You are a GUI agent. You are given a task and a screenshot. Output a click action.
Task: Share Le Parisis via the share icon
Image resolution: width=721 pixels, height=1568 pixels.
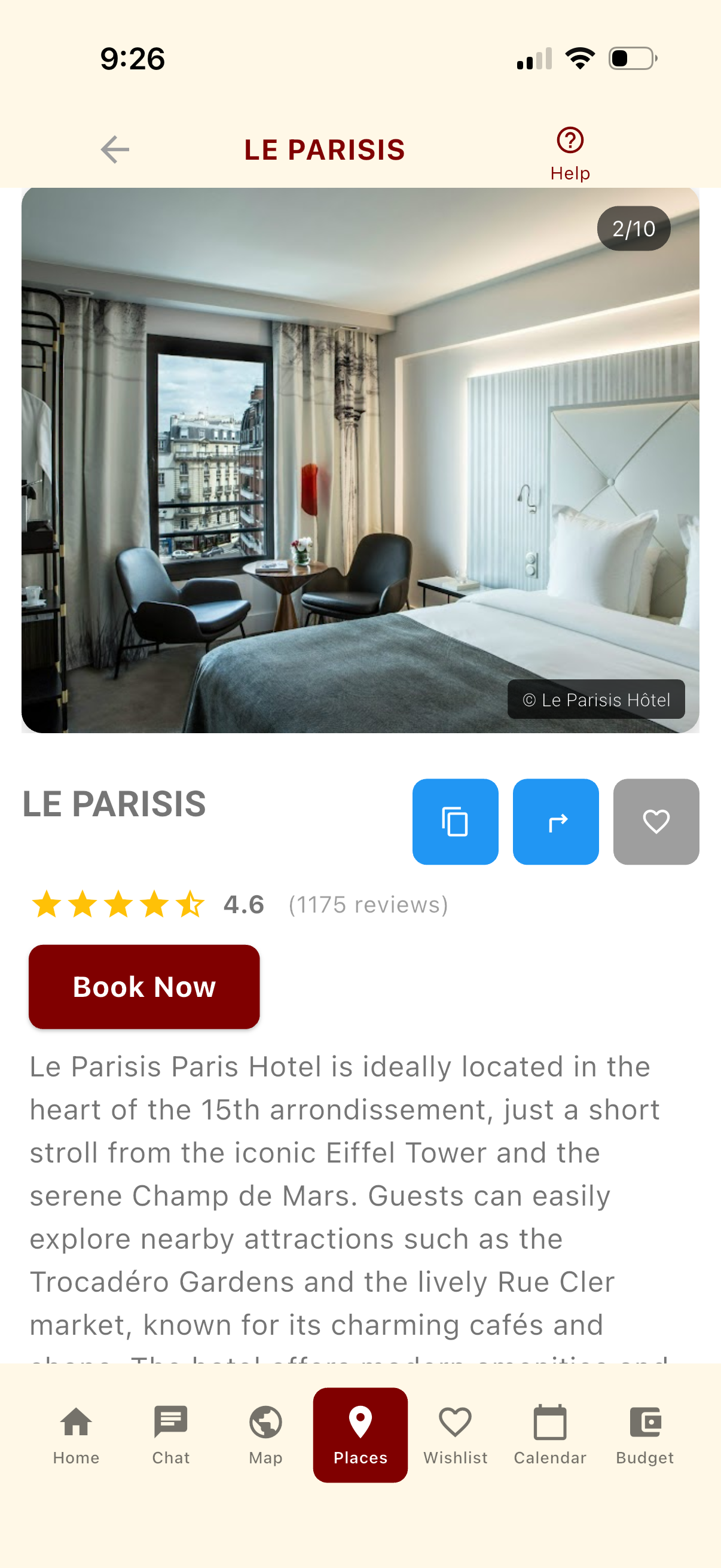(555, 822)
